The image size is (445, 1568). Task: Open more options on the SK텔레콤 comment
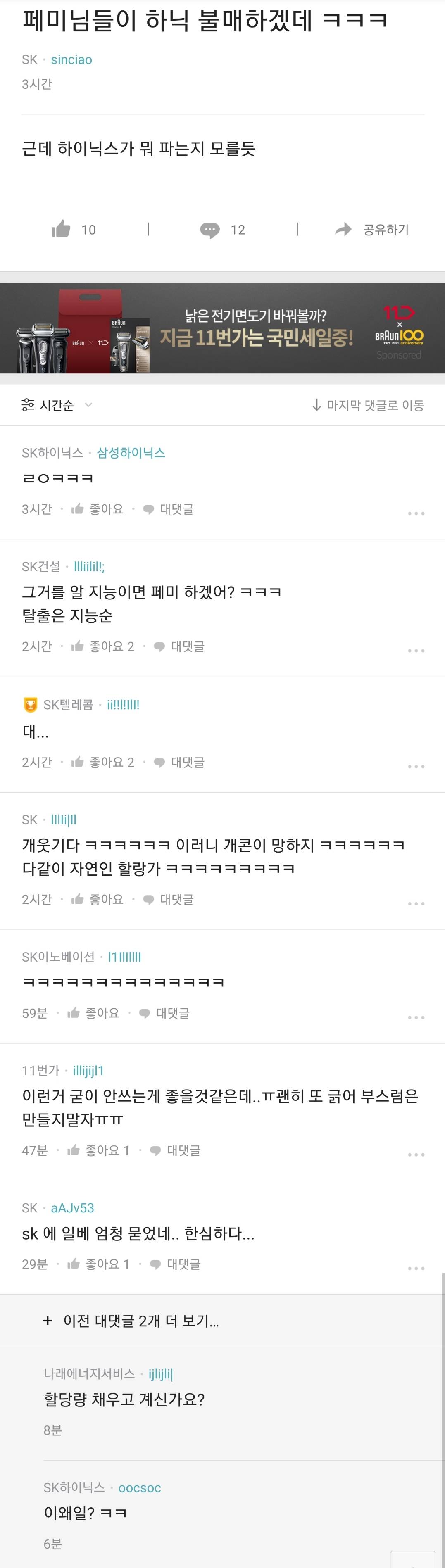click(416, 766)
